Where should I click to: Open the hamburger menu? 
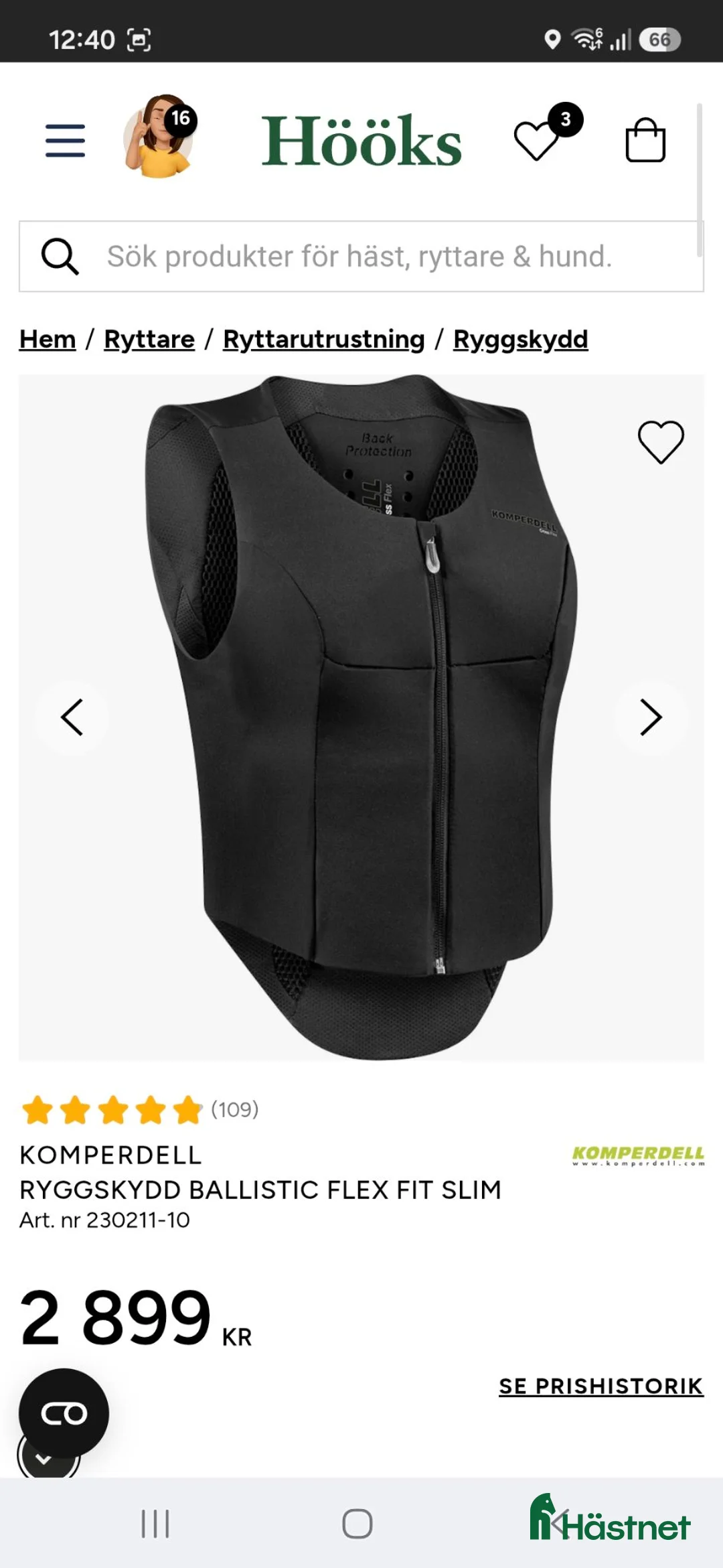point(65,141)
